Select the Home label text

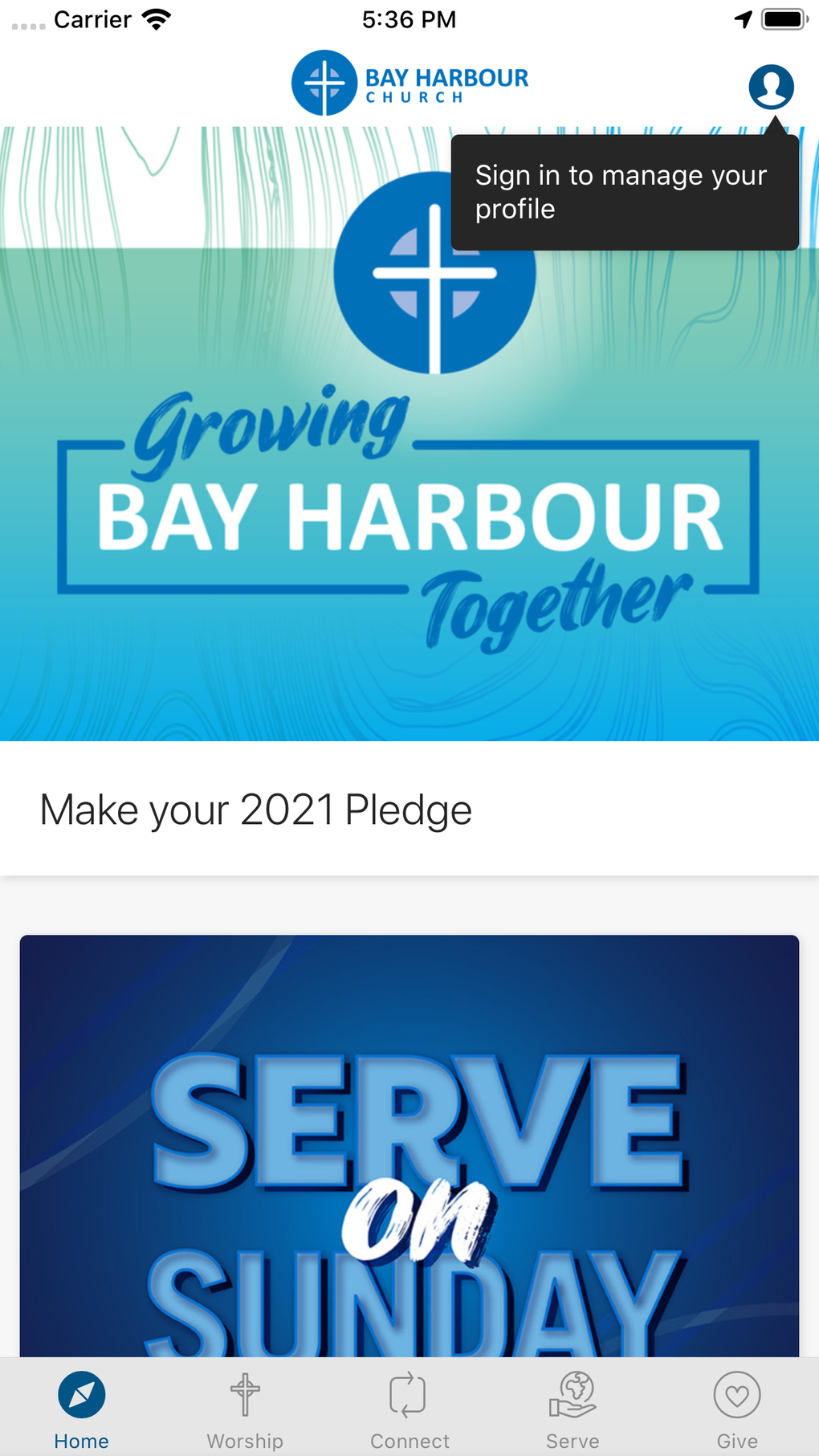80,1440
